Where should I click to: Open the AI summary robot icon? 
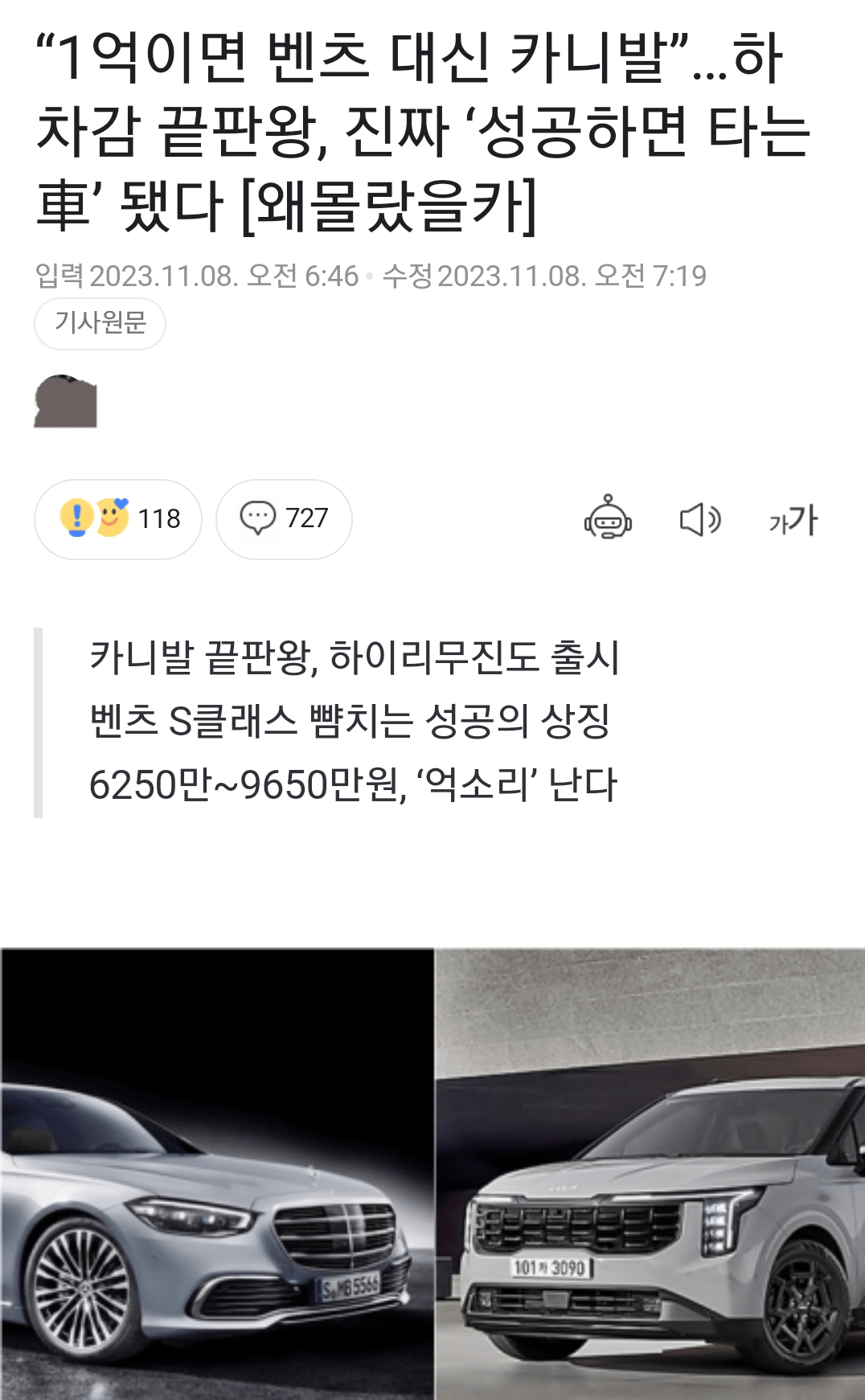coord(608,518)
